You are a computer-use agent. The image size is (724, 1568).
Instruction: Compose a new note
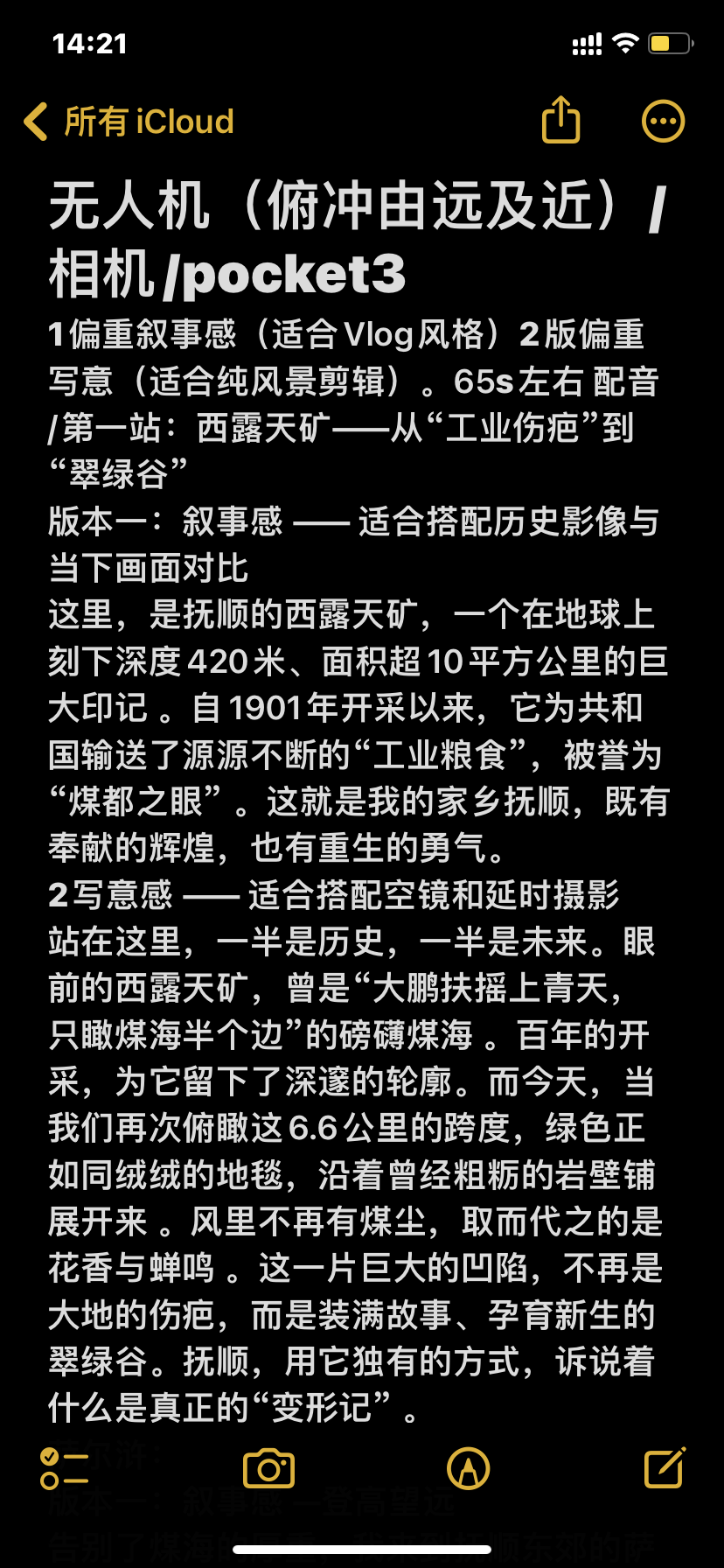click(664, 1468)
